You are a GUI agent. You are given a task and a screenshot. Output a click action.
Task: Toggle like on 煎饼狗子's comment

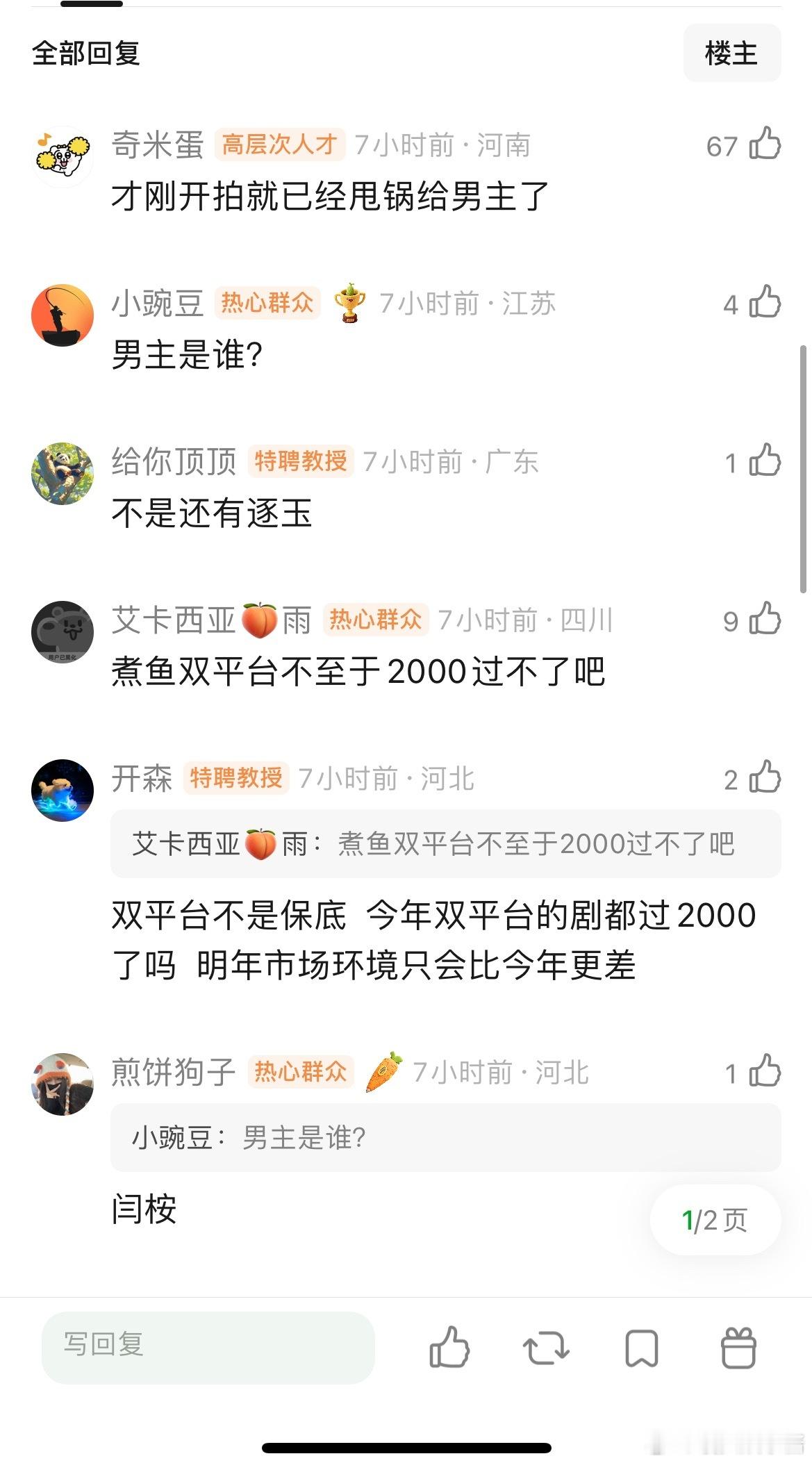[x=764, y=1073]
